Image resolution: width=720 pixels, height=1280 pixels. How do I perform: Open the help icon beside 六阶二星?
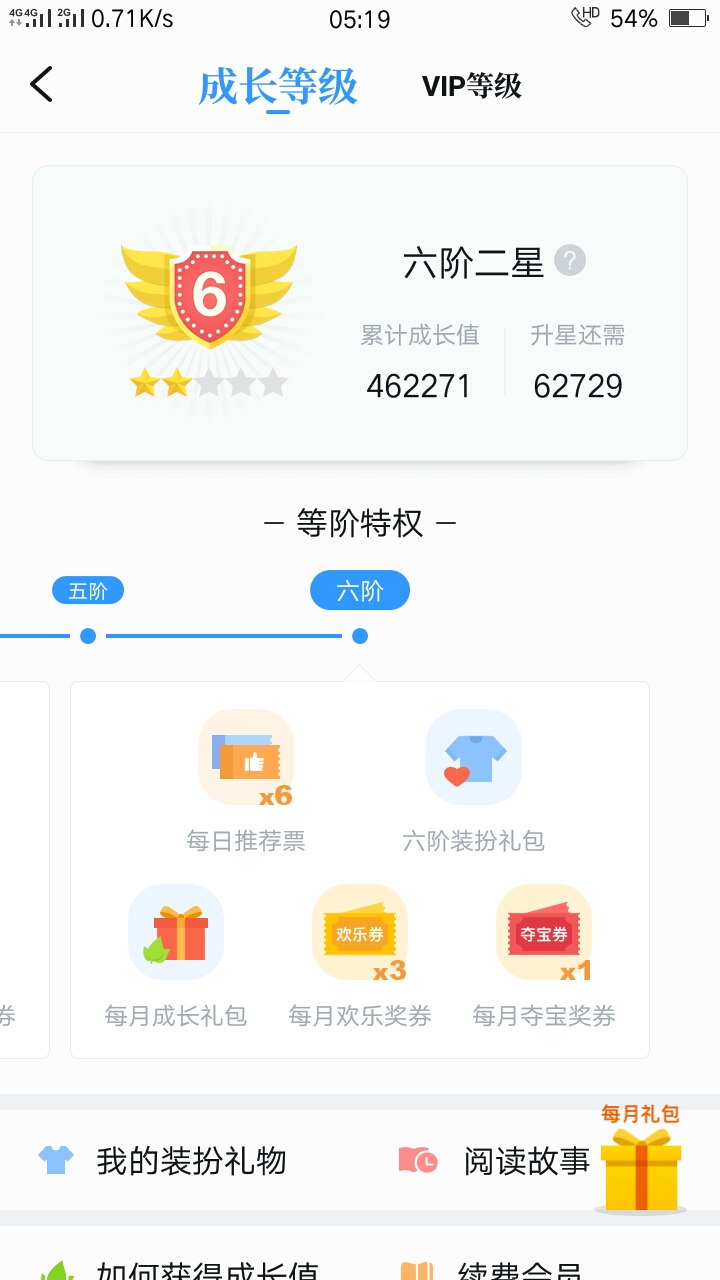(570, 261)
